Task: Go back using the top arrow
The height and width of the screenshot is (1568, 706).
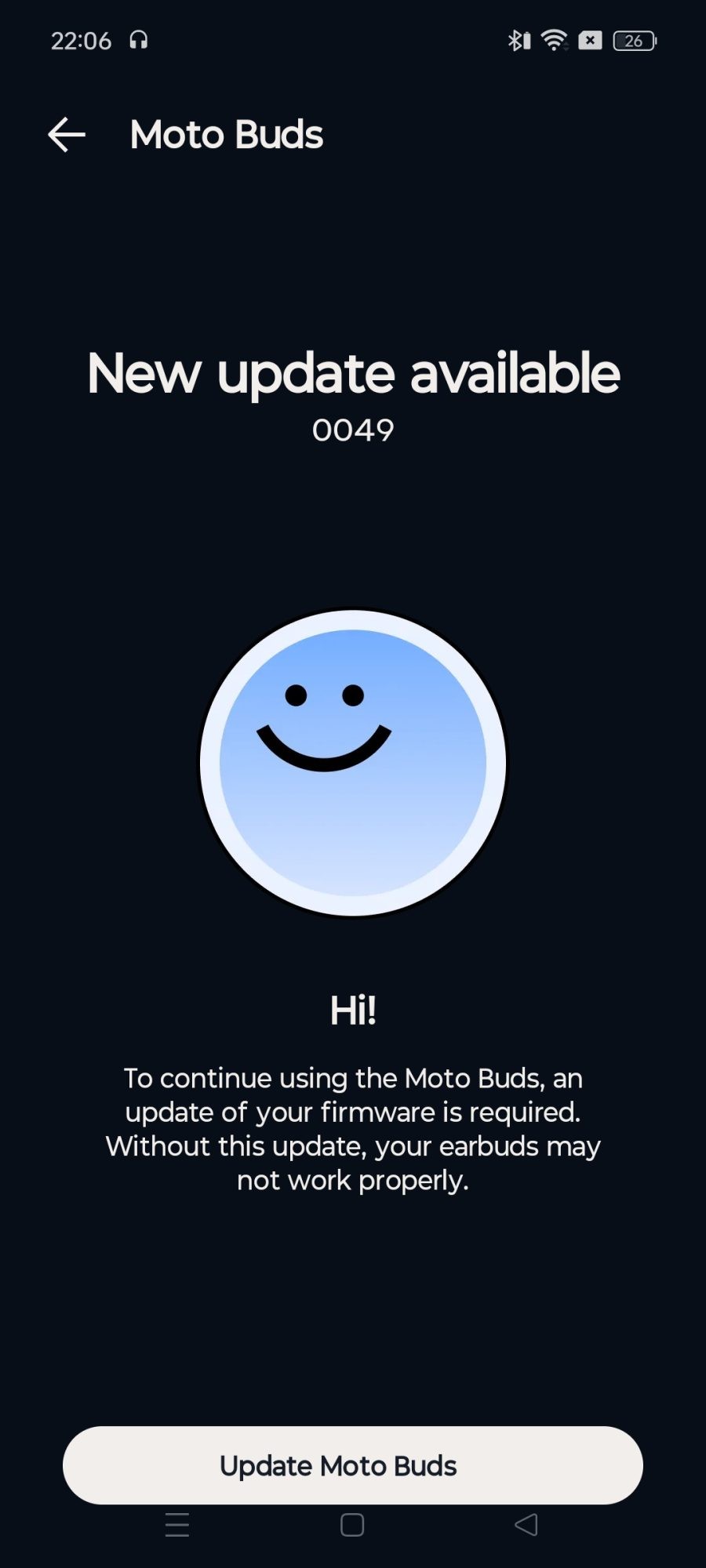Action: click(67, 135)
